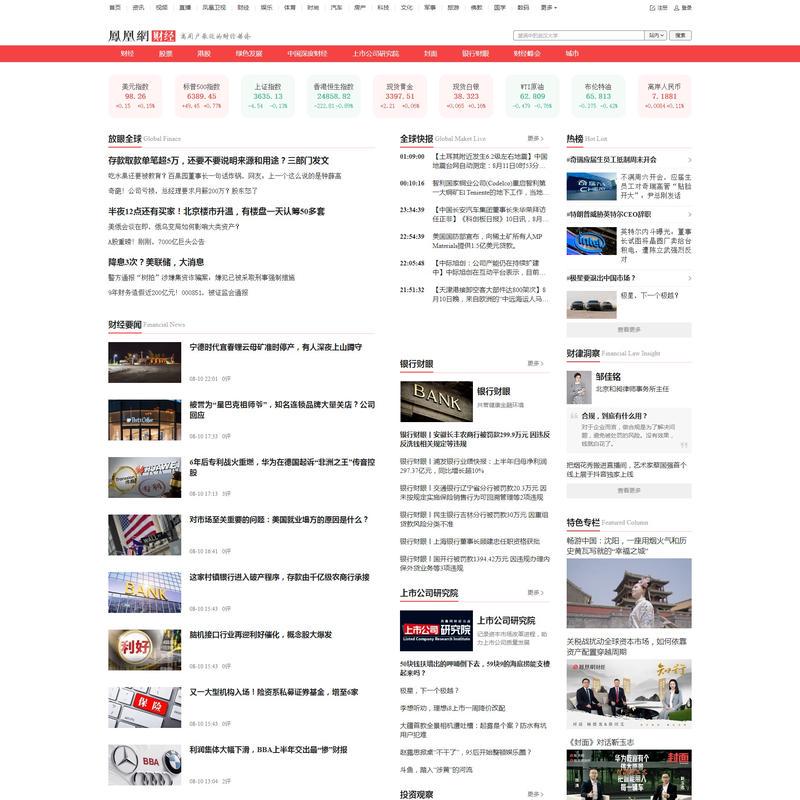Switch to the 港股 tab
This screenshot has height=800, width=800.
click(x=204, y=52)
